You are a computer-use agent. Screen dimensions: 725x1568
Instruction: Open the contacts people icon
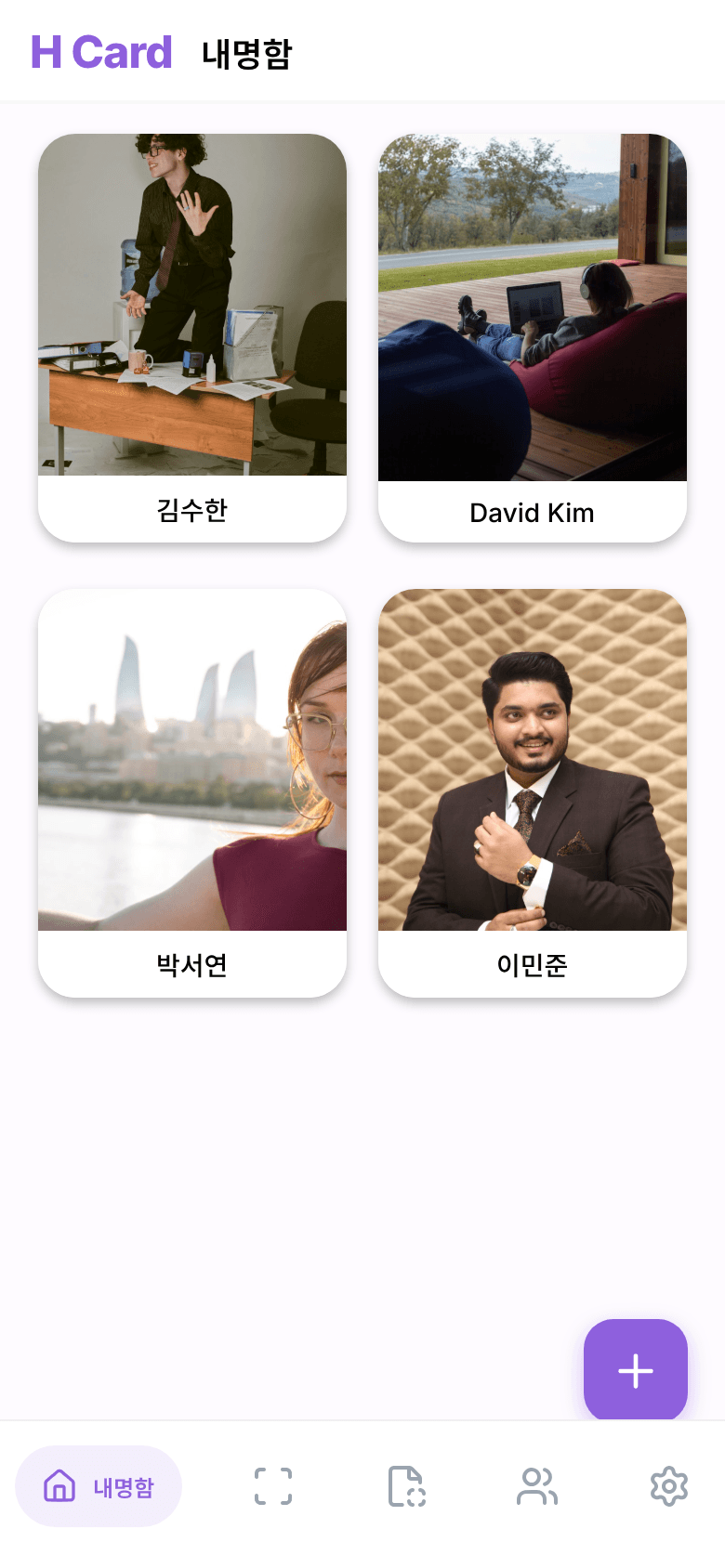[x=536, y=1486]
